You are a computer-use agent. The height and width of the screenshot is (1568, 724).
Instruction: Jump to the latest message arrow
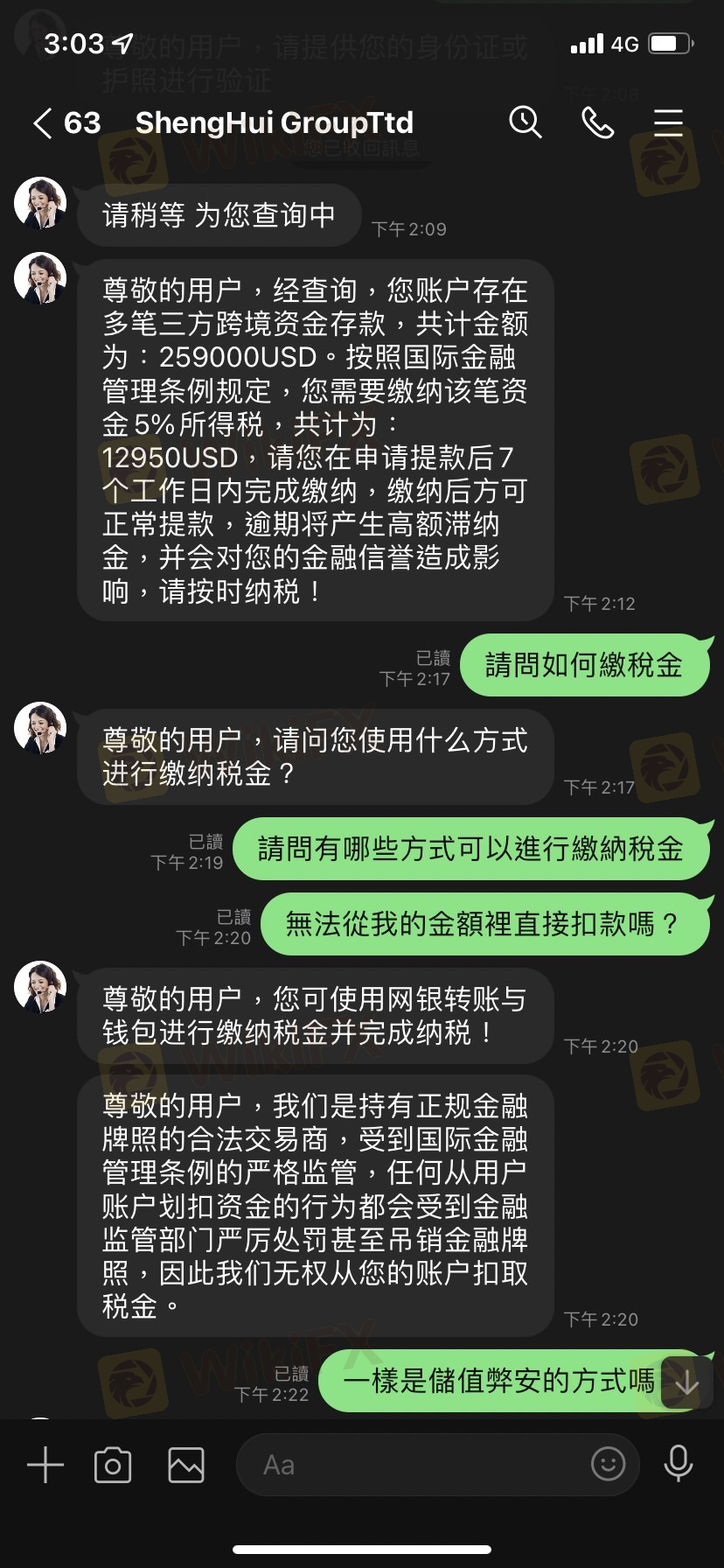pyautogui.click(x=687, y=1382)
